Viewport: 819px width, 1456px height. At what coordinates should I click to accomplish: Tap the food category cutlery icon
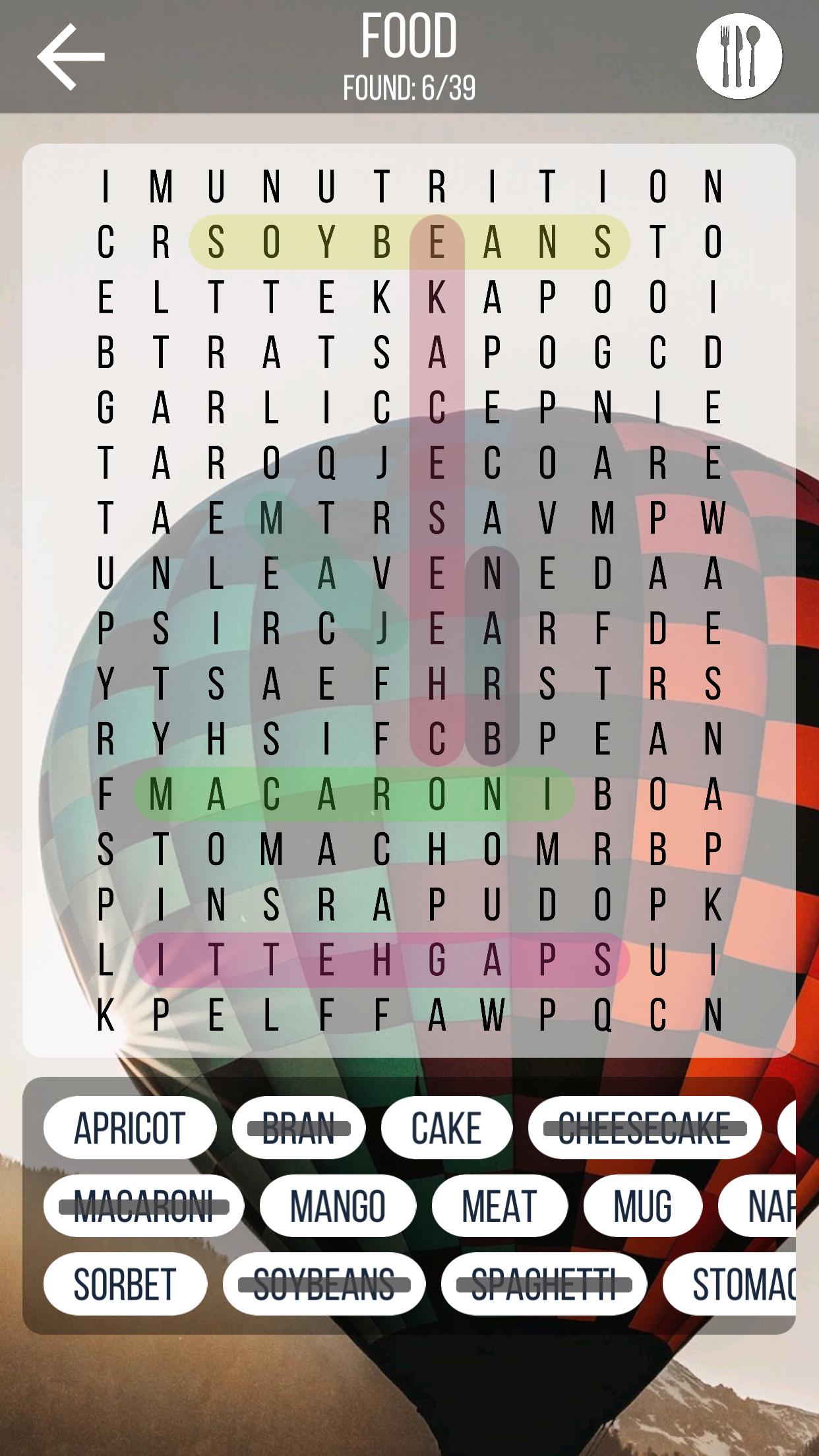point(739,57)
